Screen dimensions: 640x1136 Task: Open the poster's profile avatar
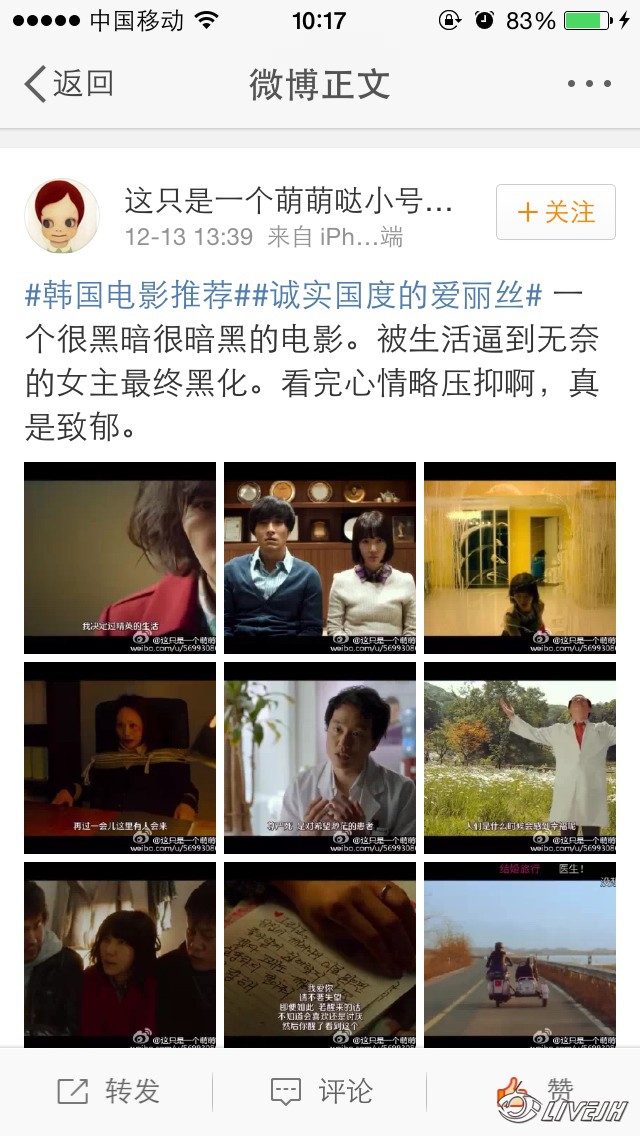61,216
